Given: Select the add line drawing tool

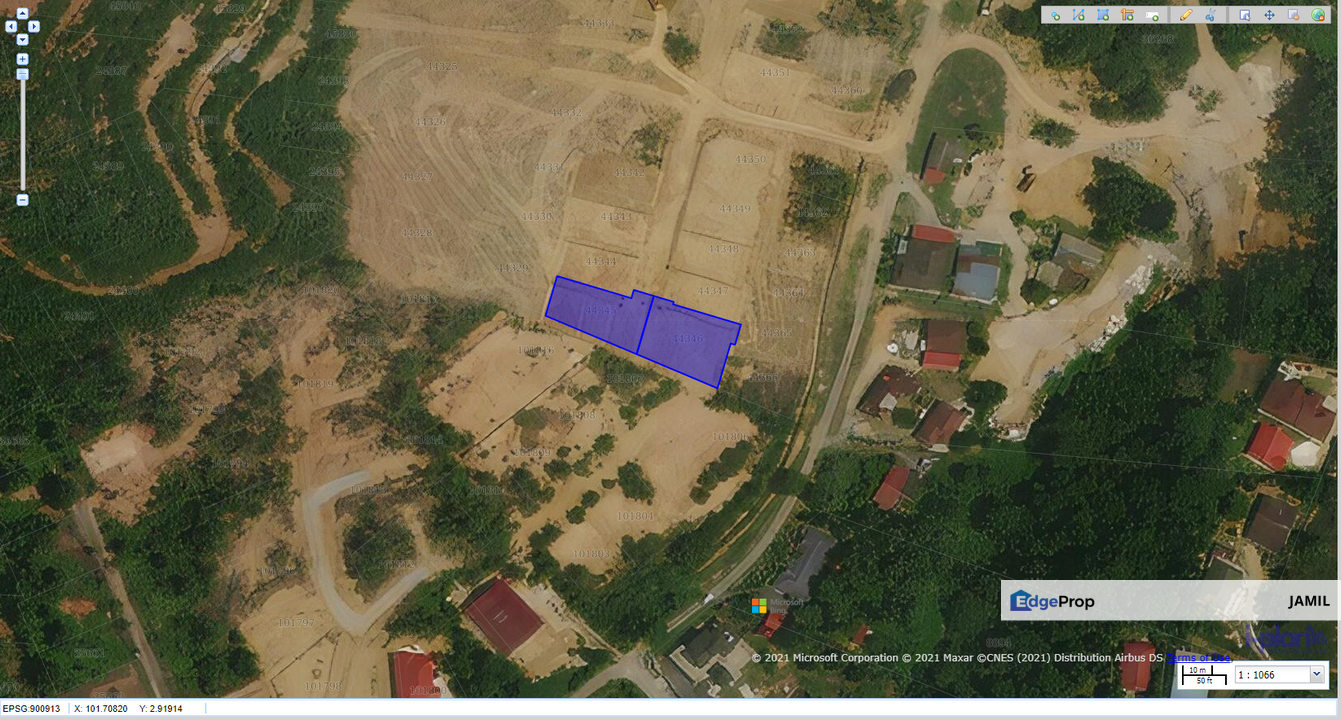Looking at the screenshot, I should 1079,15.
